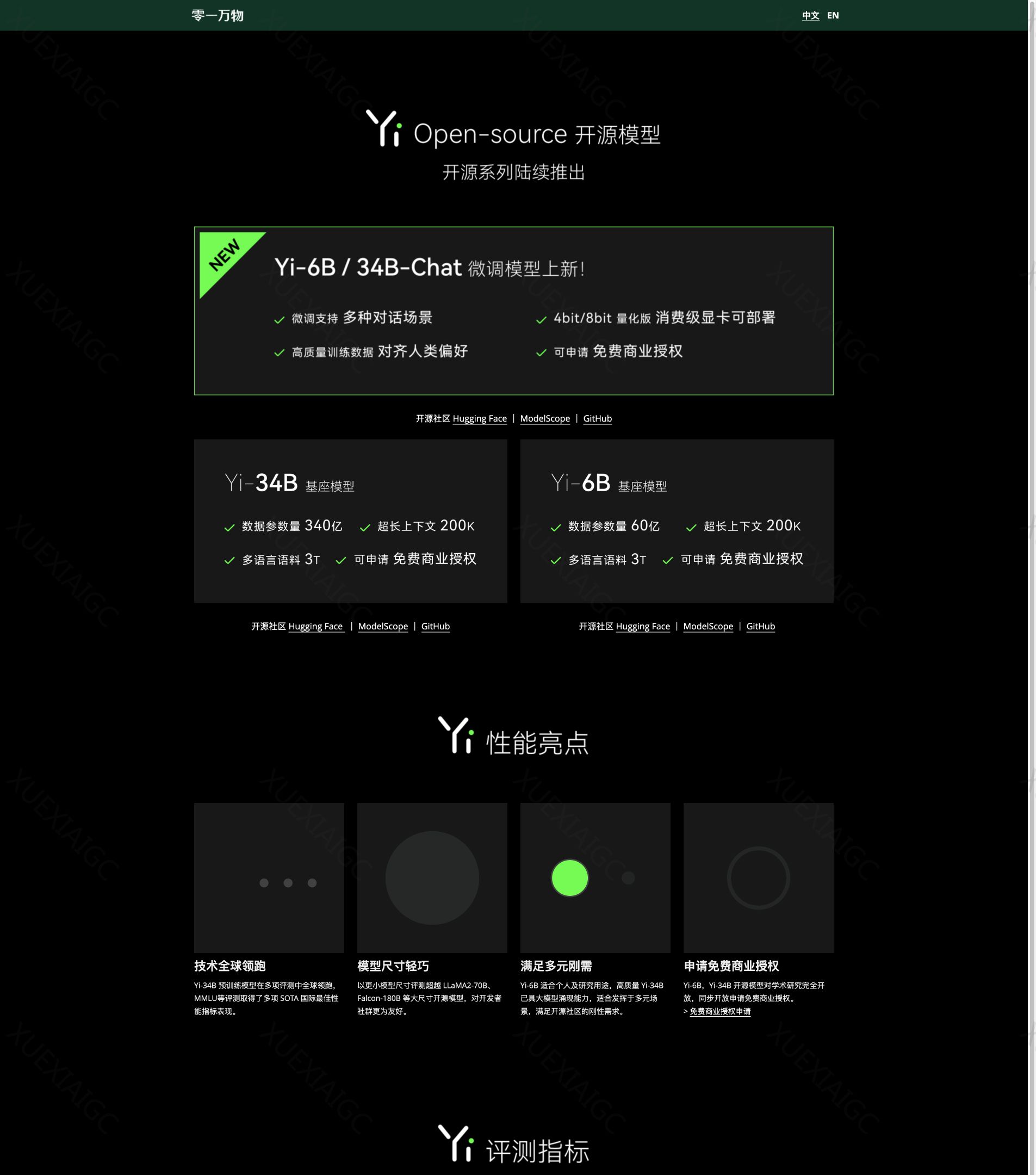1036x1175 pixels.
Task: Open GitHub link under the Yi-6B card
Action: tap(760, 626)
